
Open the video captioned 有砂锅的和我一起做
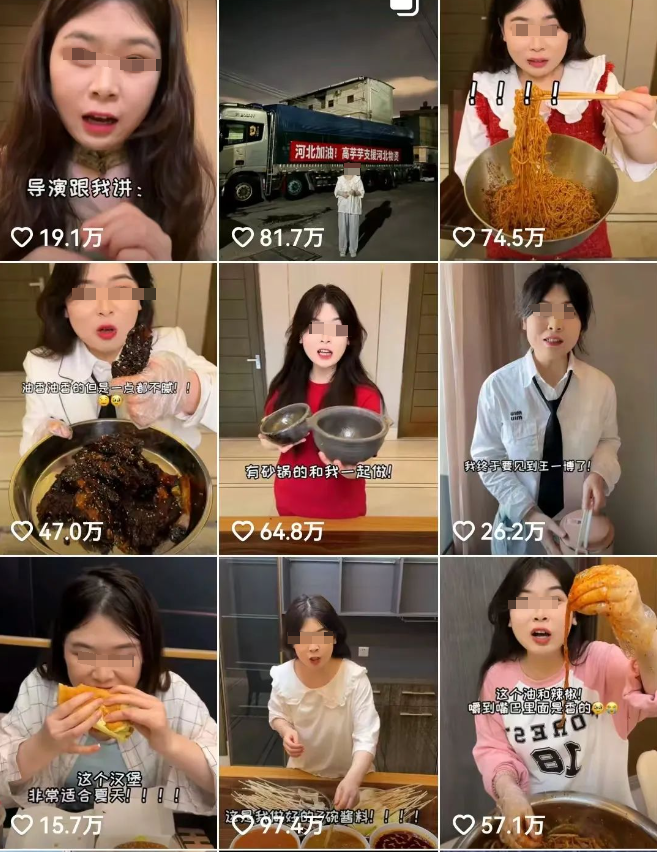tap(328, 409)
